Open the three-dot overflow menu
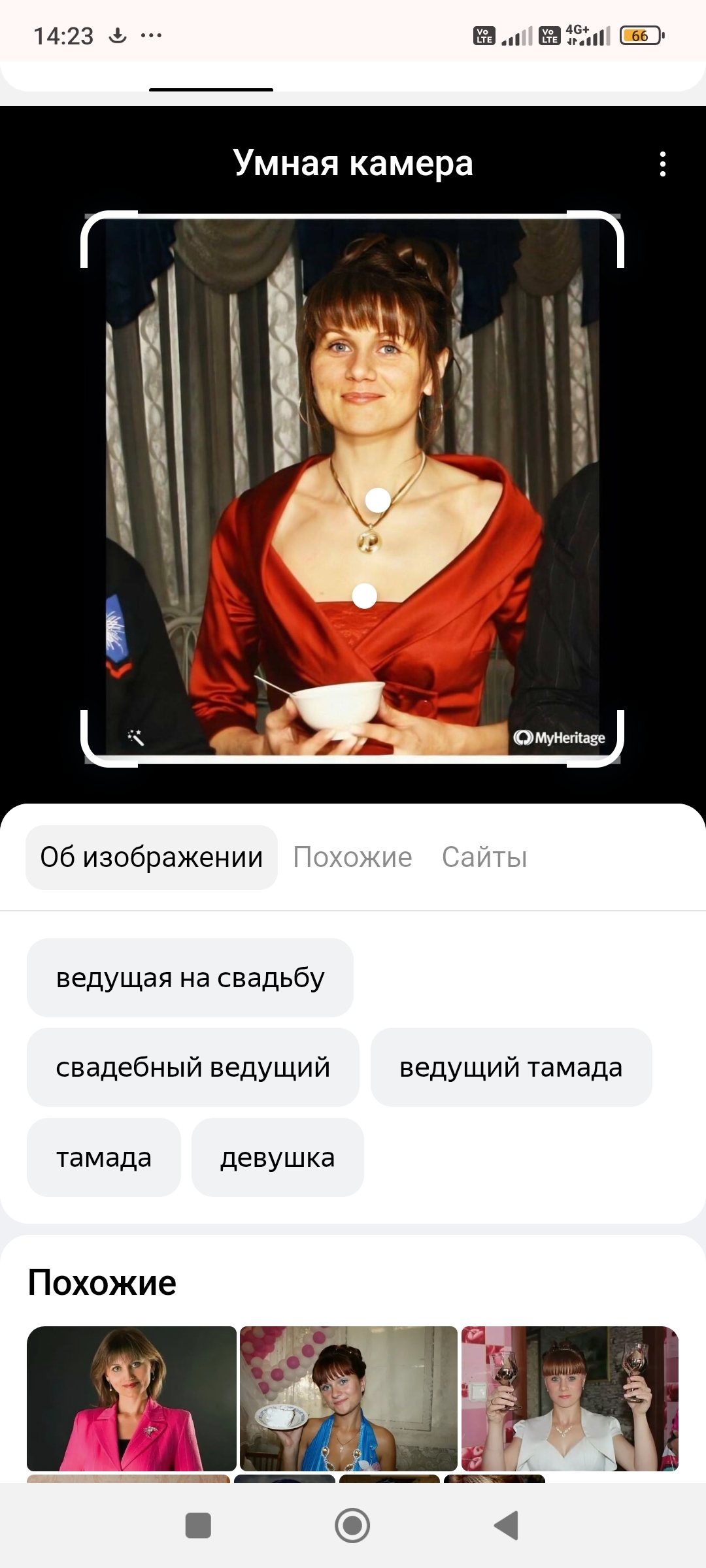 point(663,164)
